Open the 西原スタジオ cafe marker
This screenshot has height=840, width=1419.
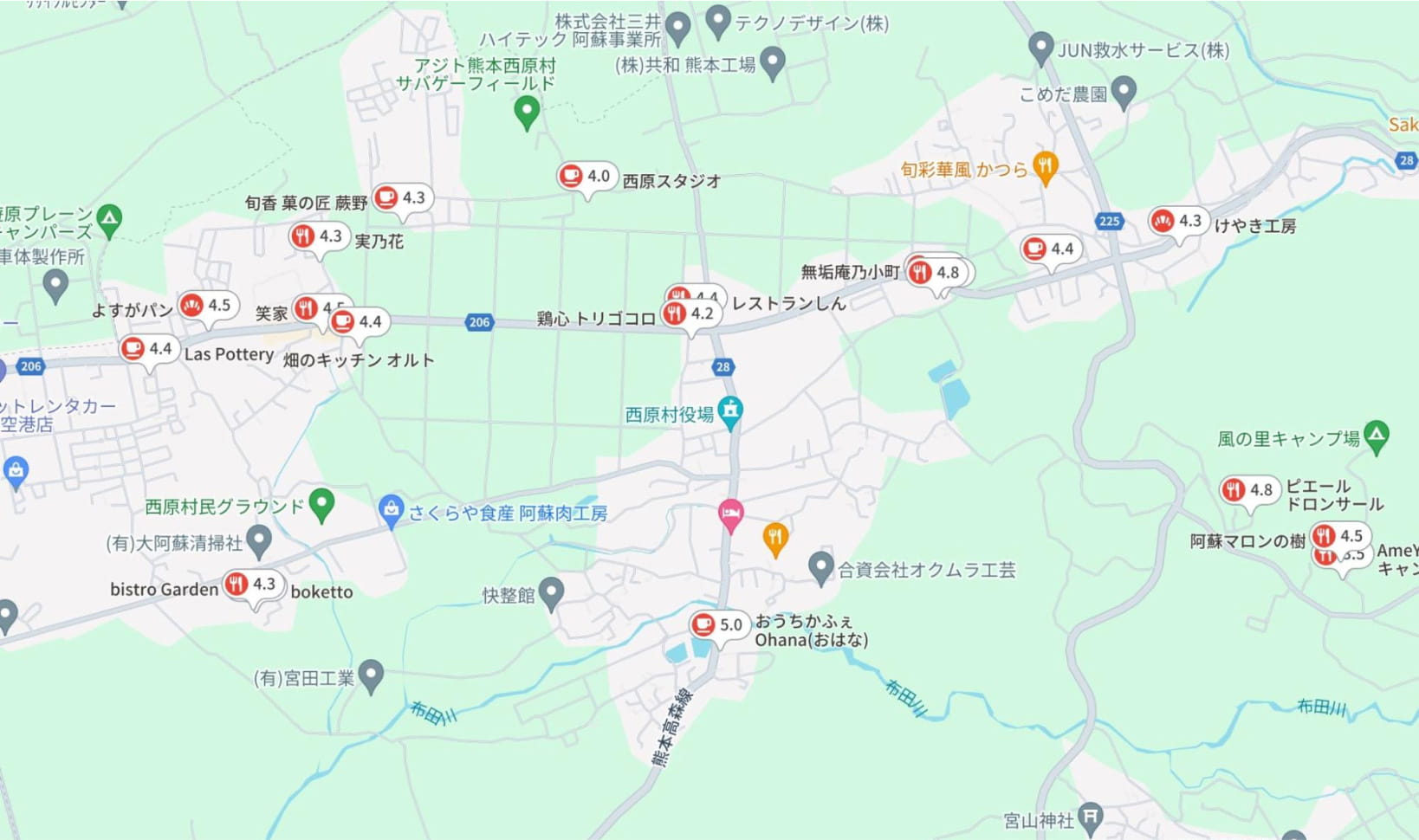pos(586,177)
